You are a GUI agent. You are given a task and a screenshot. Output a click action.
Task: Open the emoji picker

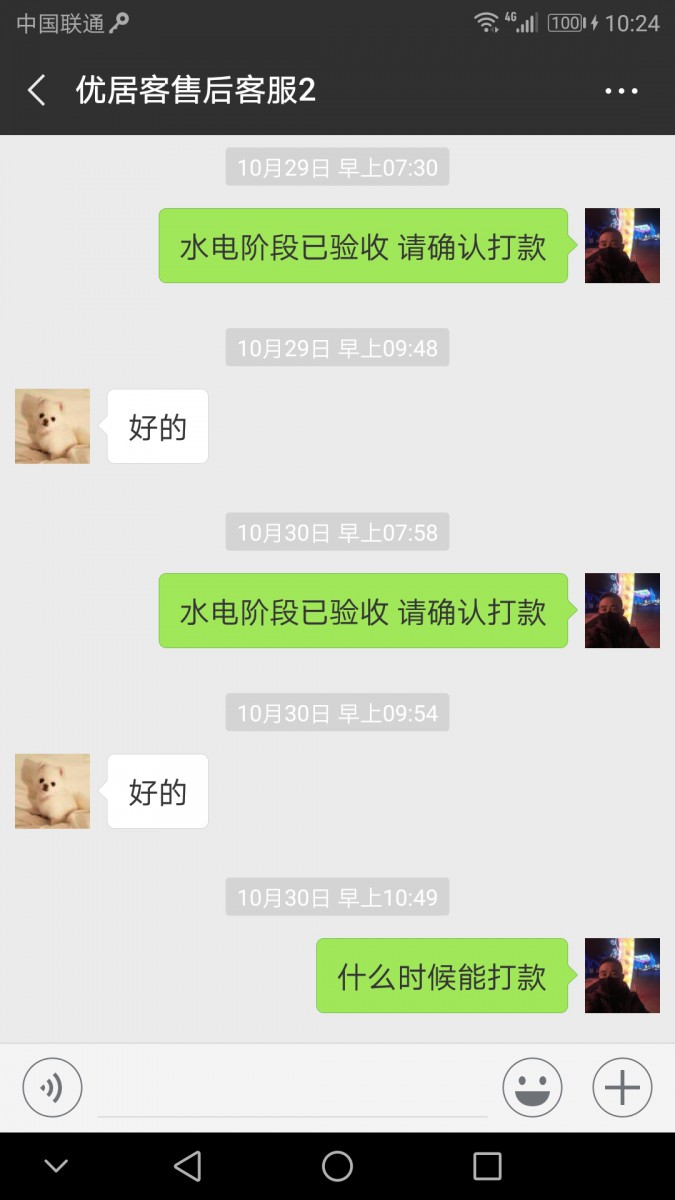[532, 1087]
